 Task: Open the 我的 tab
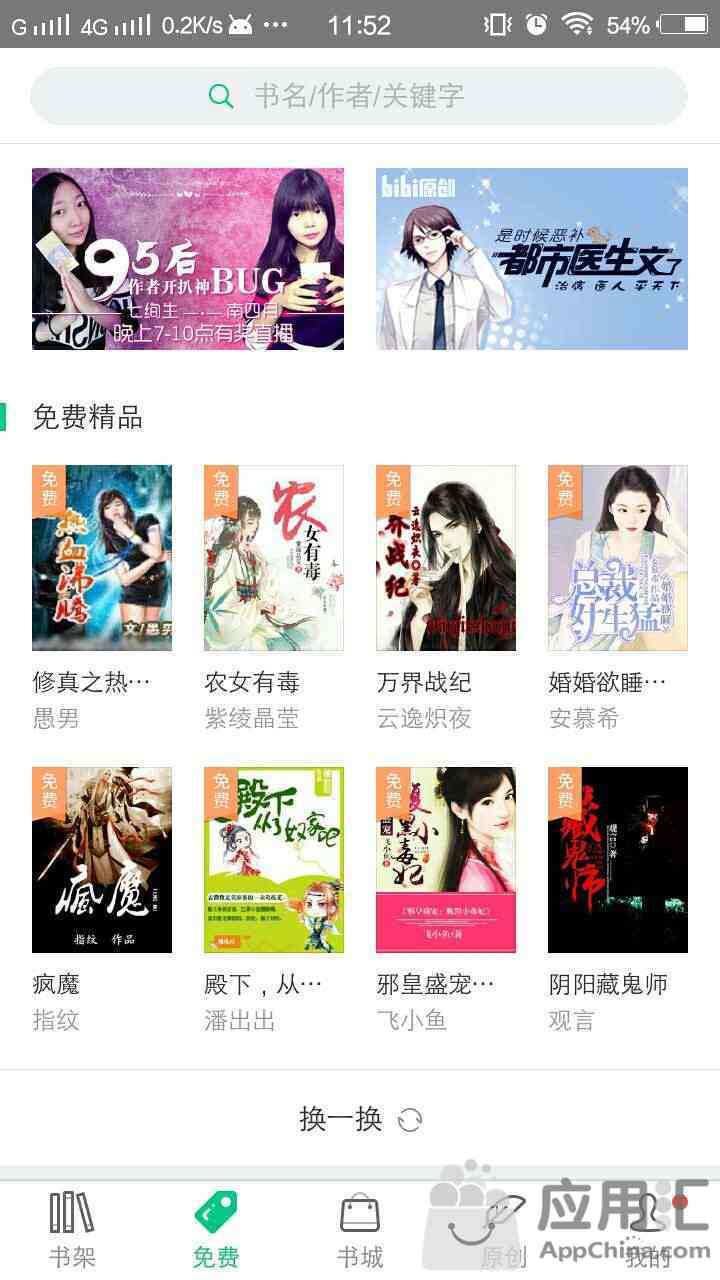[x=648, y=1230]
